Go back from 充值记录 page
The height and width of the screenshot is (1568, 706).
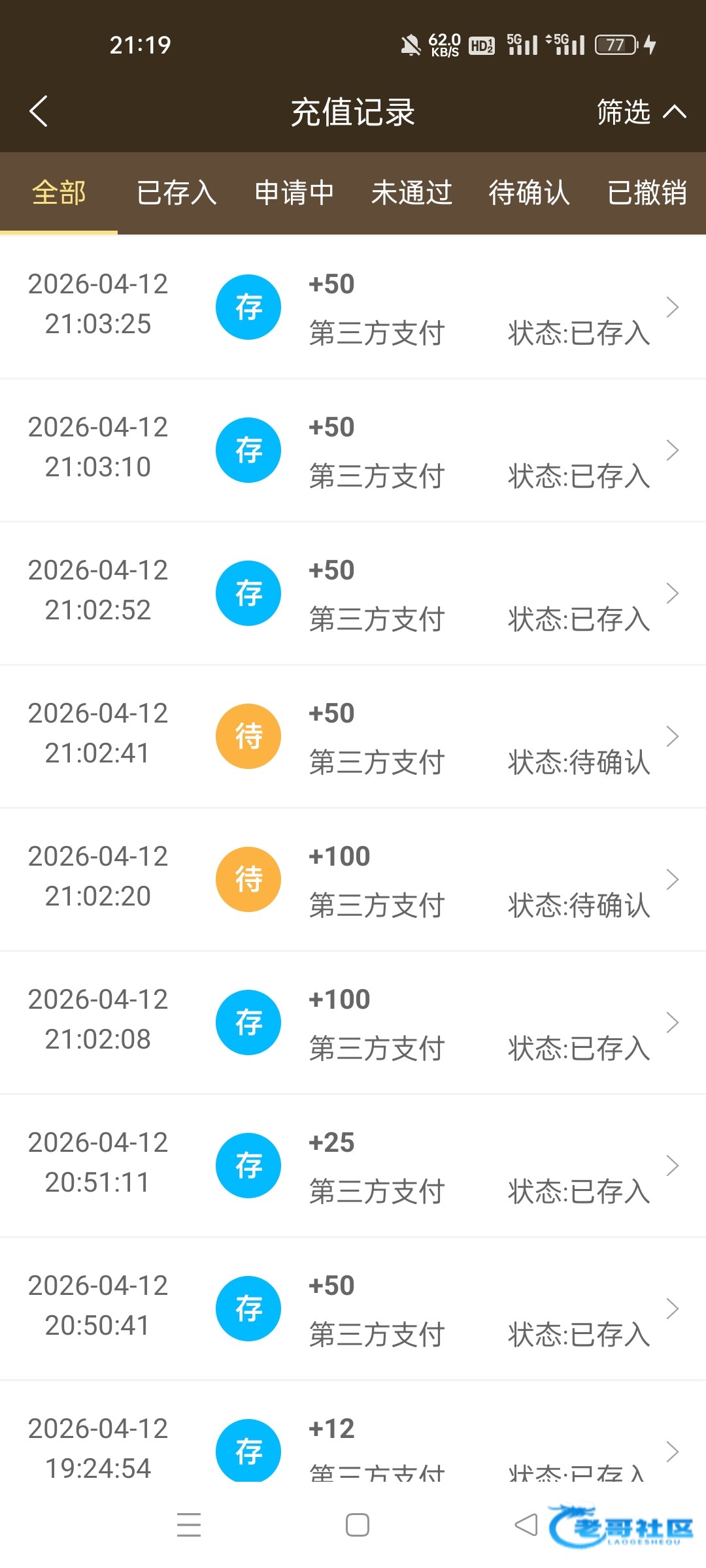[x=39, y=111]
